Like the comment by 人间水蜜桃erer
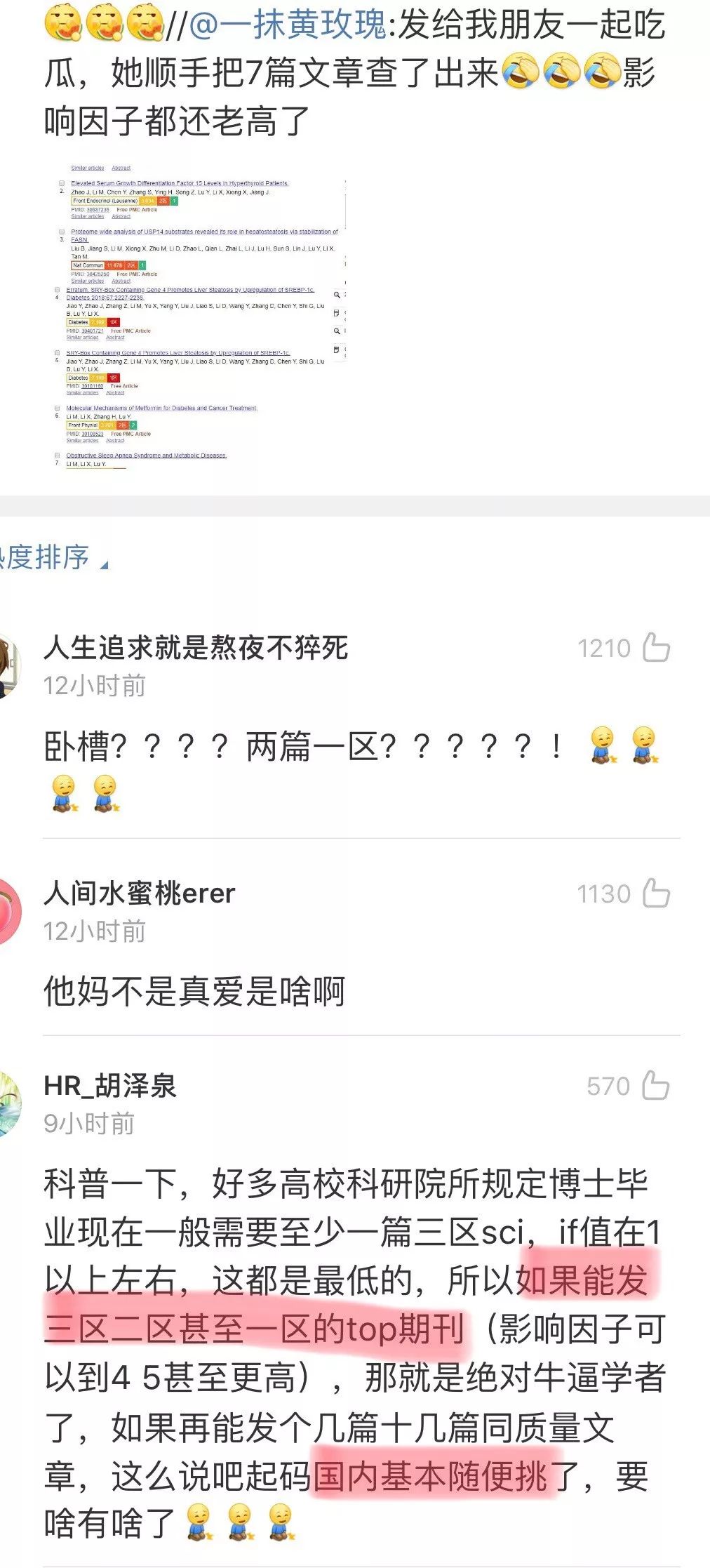 (x=656, y=893)
